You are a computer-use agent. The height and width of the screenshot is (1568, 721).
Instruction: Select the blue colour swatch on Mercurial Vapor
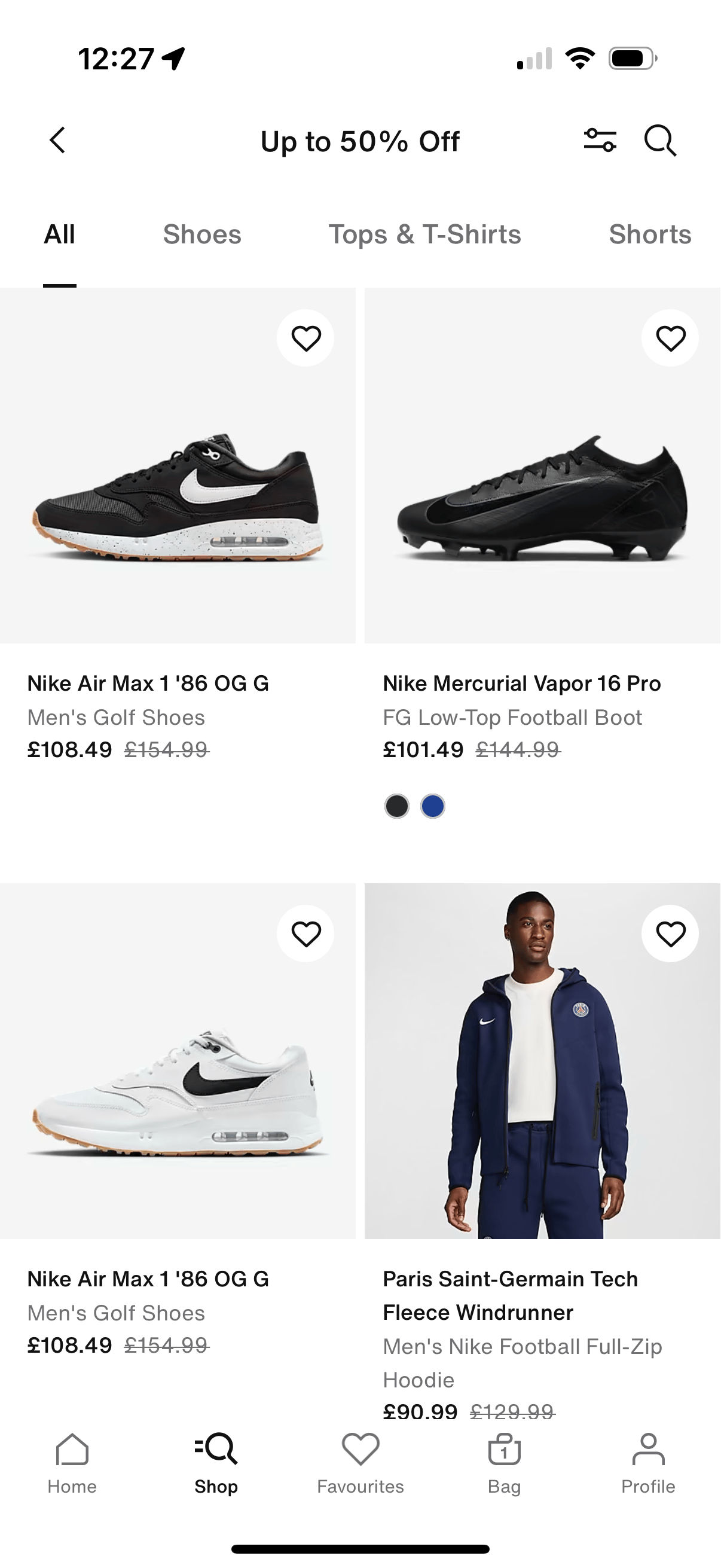(432, 806)
